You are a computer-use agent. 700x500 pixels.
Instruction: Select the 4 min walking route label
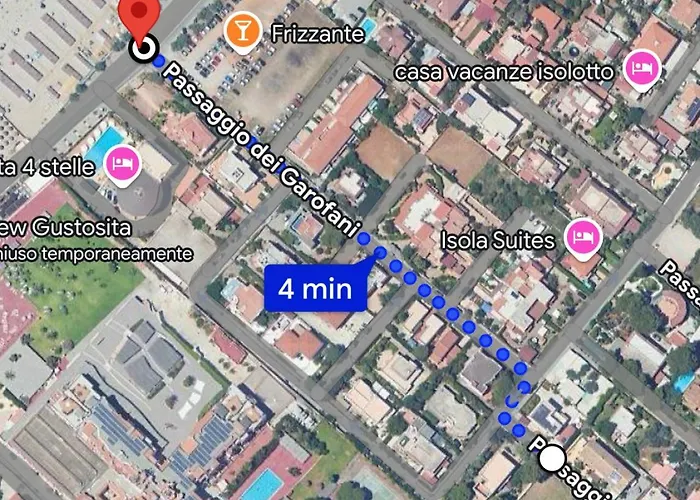pos(315,289)
